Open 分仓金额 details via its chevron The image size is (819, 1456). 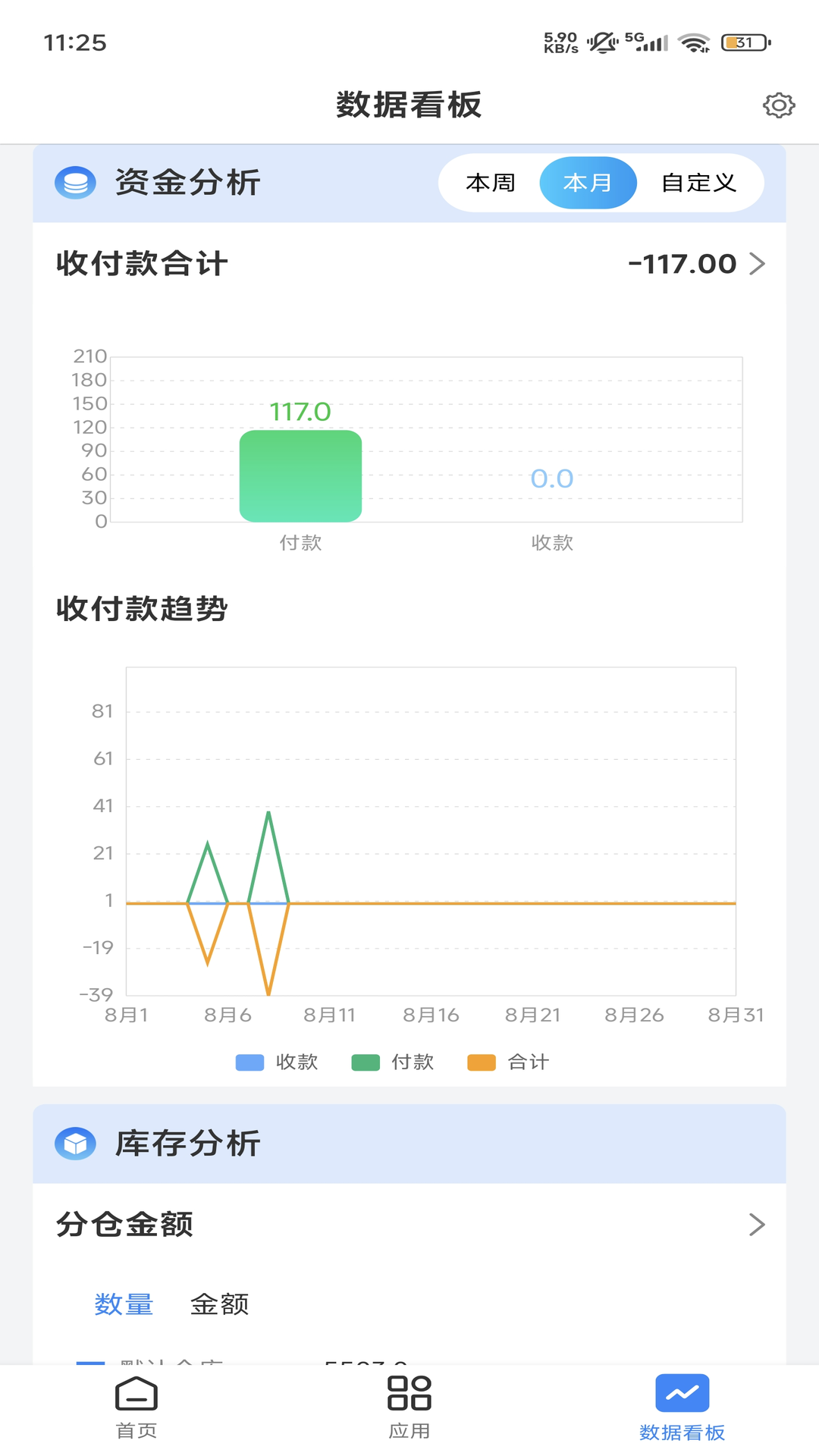pos(757,1223)
